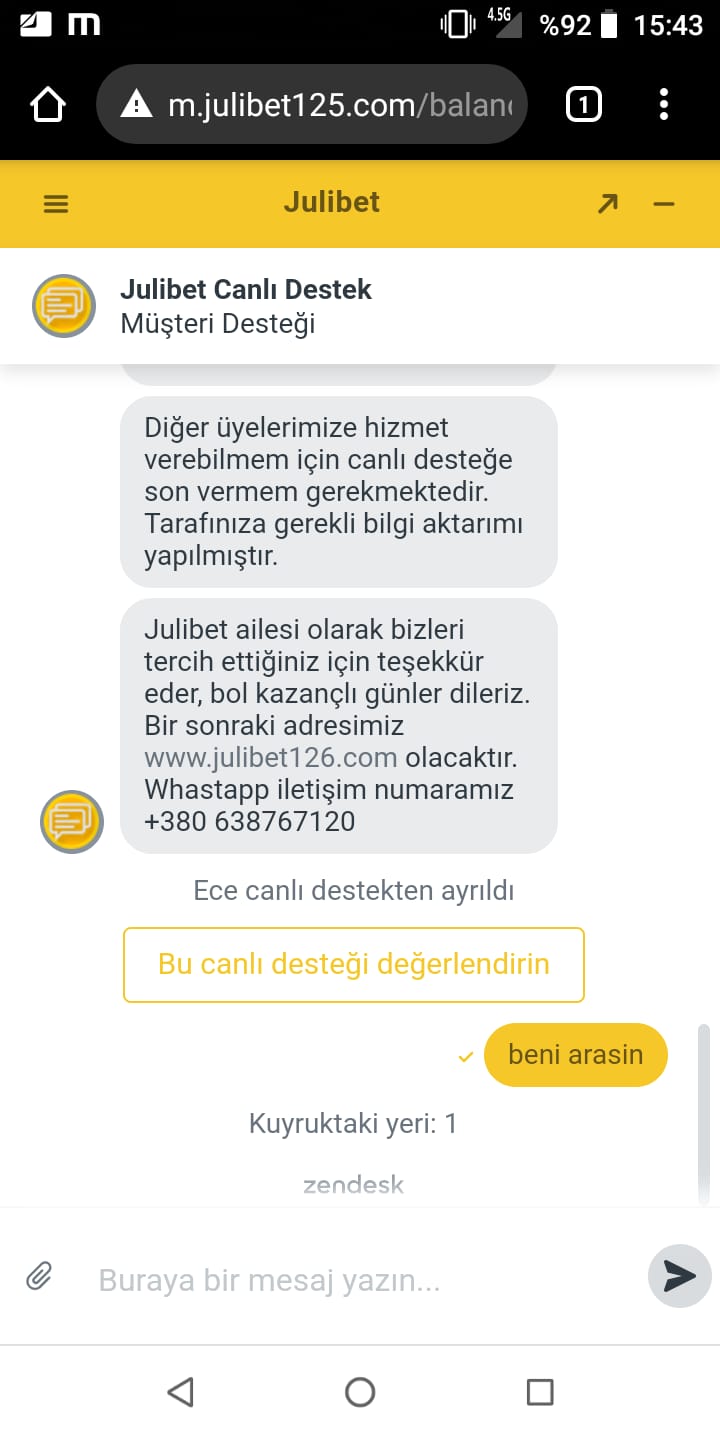The height and width of the screenshot is (1440, 720).
Task: Minimize the Julibet chat window
Action: tap(664, 205)
